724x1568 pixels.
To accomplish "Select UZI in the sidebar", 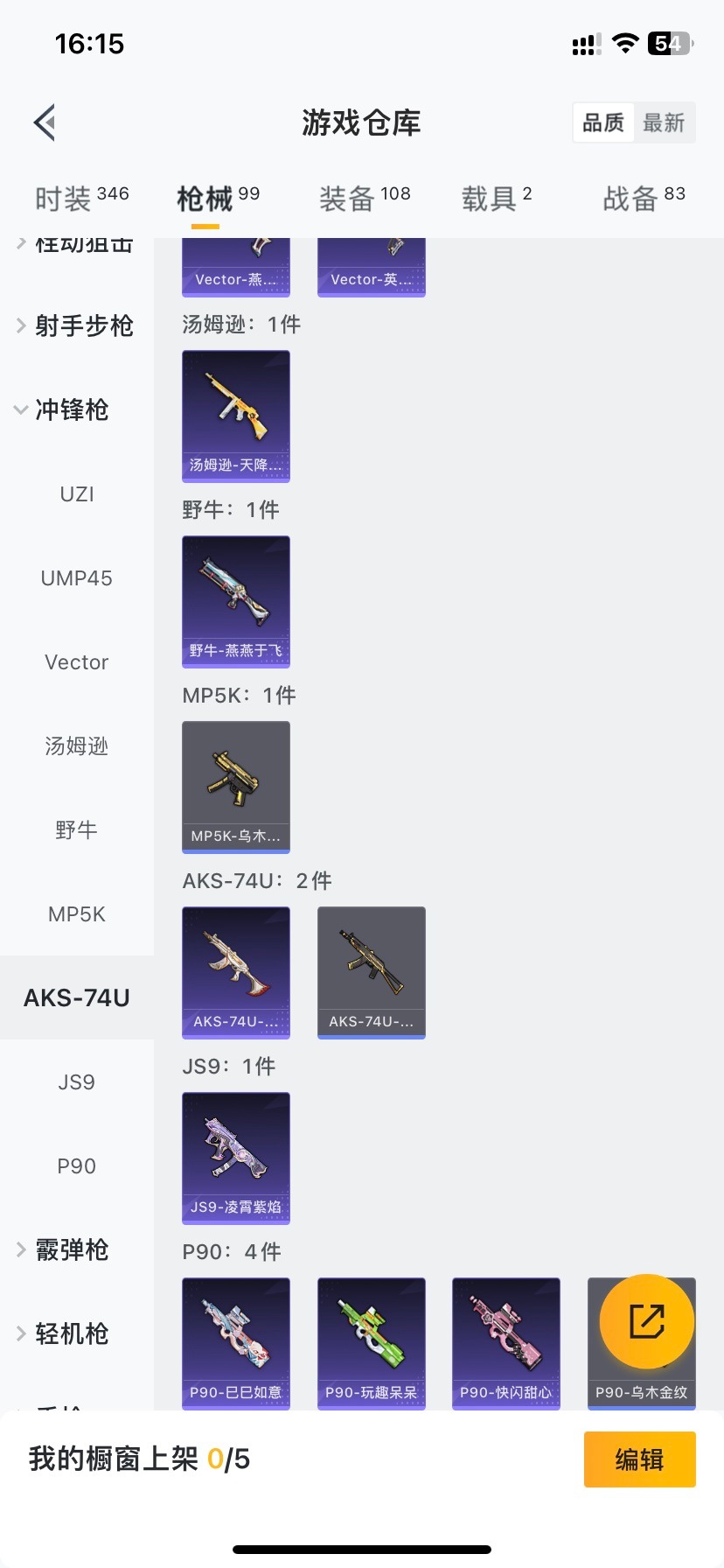I will coord(77,494).
